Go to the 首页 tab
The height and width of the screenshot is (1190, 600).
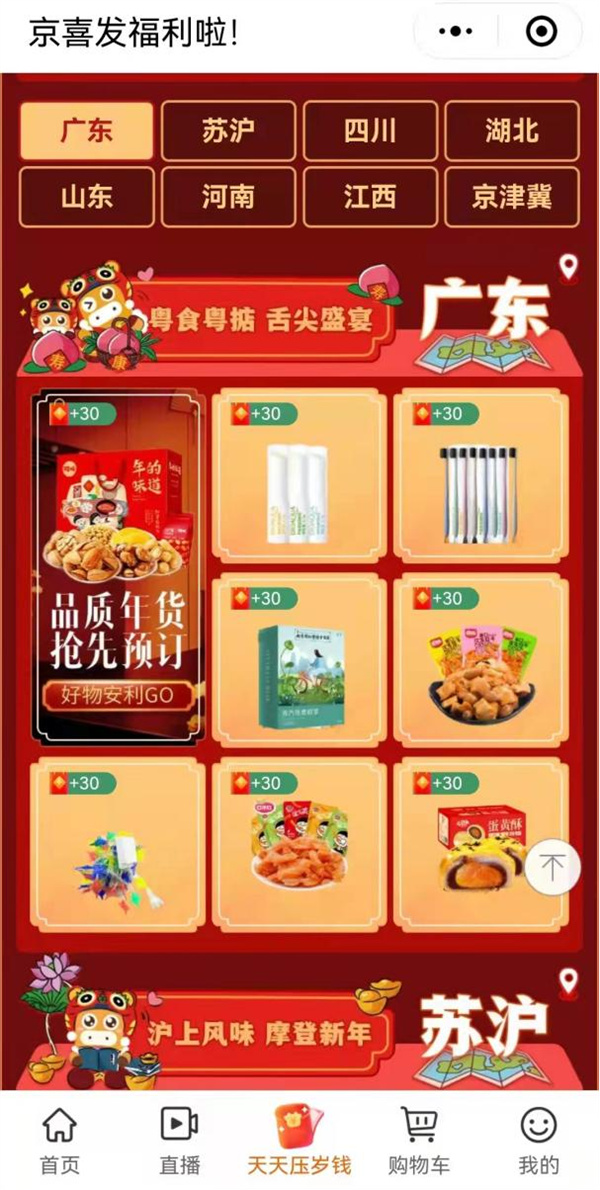click(59, 1140)
